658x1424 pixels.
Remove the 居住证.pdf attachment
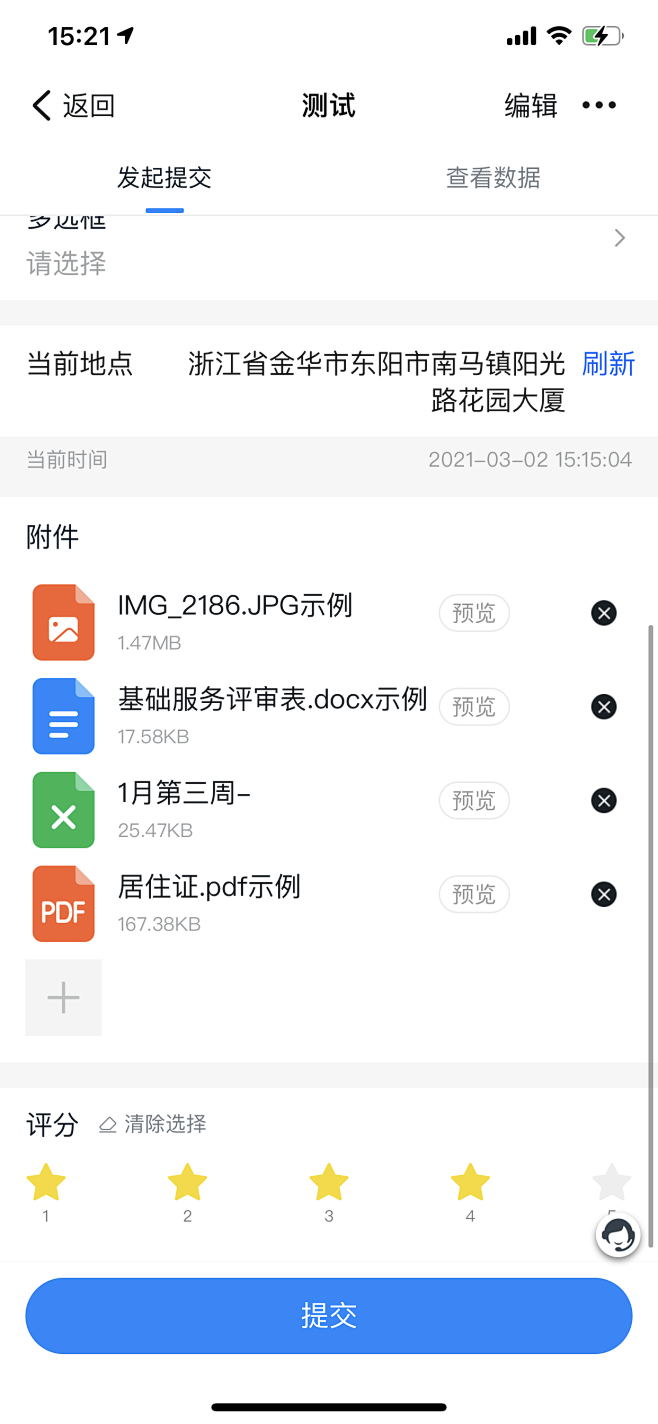pos(604,895)
